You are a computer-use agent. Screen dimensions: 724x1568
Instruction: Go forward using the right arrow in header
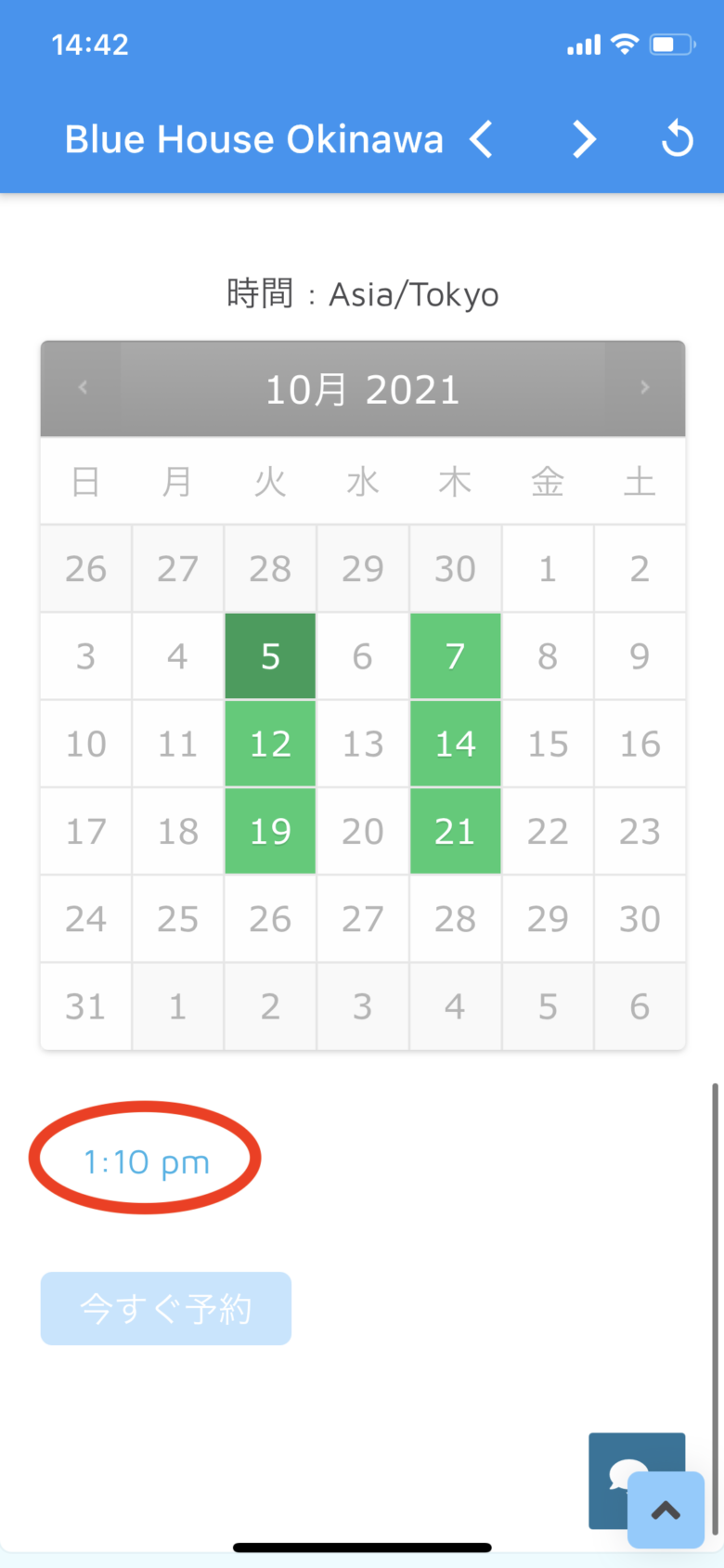(583, 140)
